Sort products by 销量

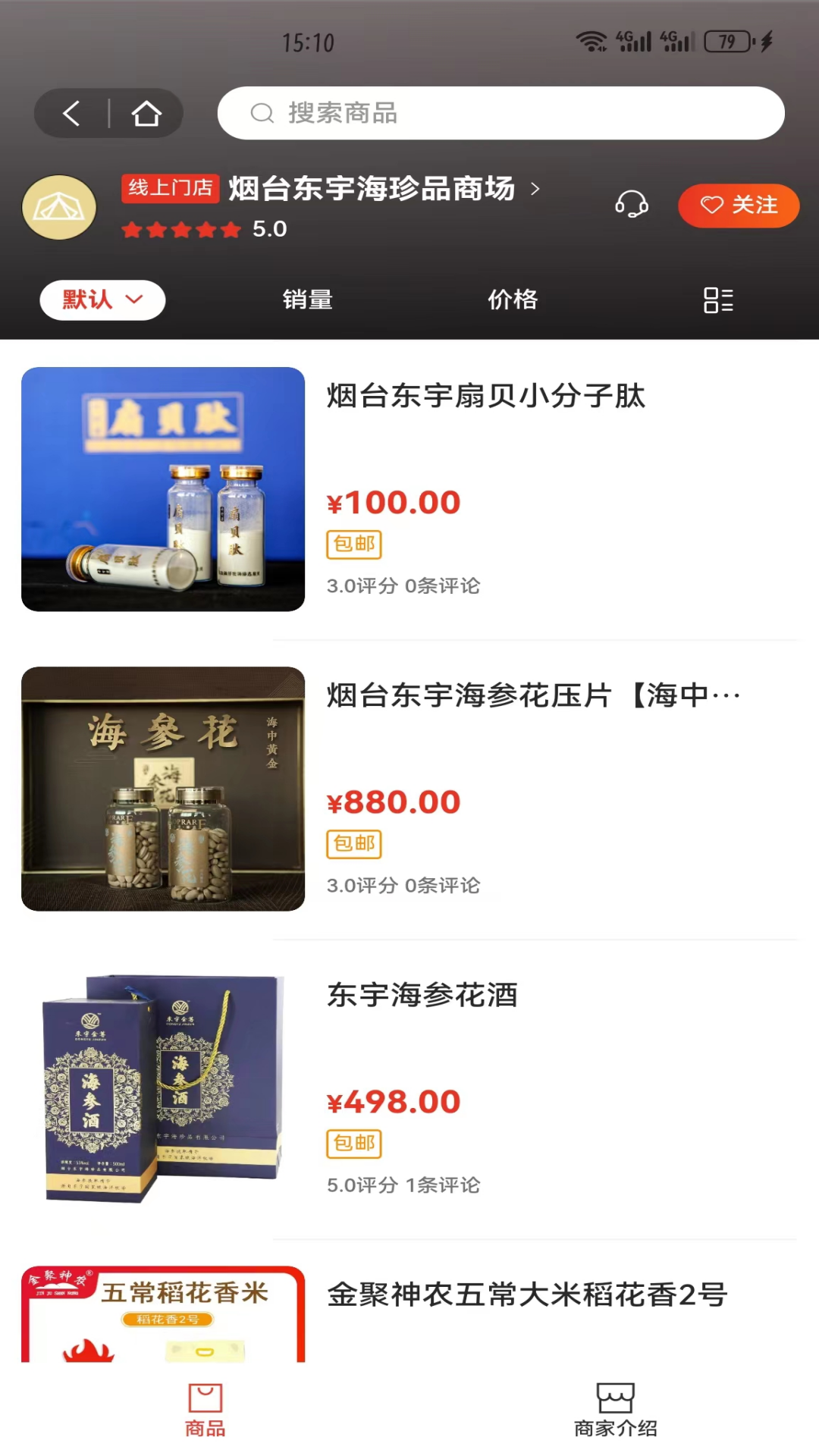[307, 300]
